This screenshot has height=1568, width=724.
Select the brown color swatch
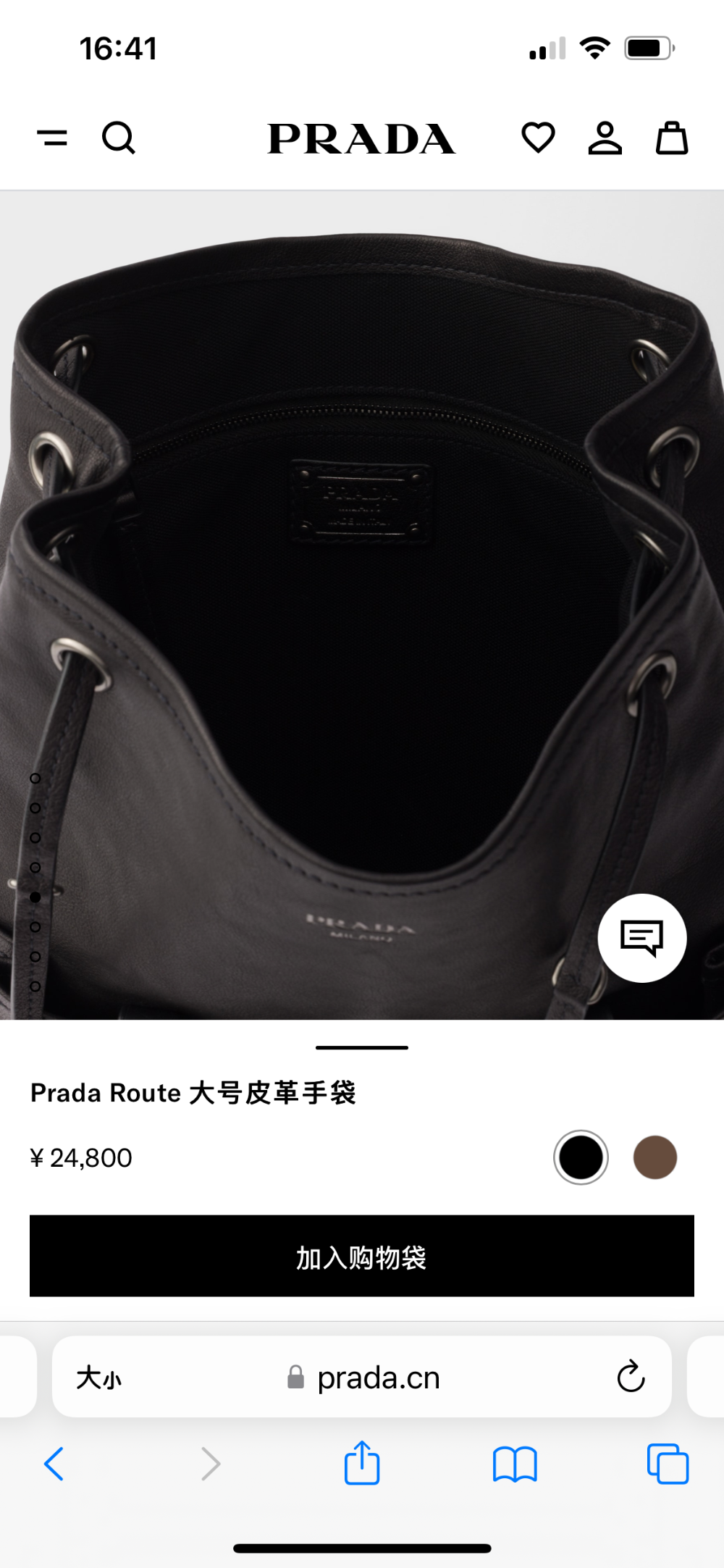click(x=655, y=1157)
